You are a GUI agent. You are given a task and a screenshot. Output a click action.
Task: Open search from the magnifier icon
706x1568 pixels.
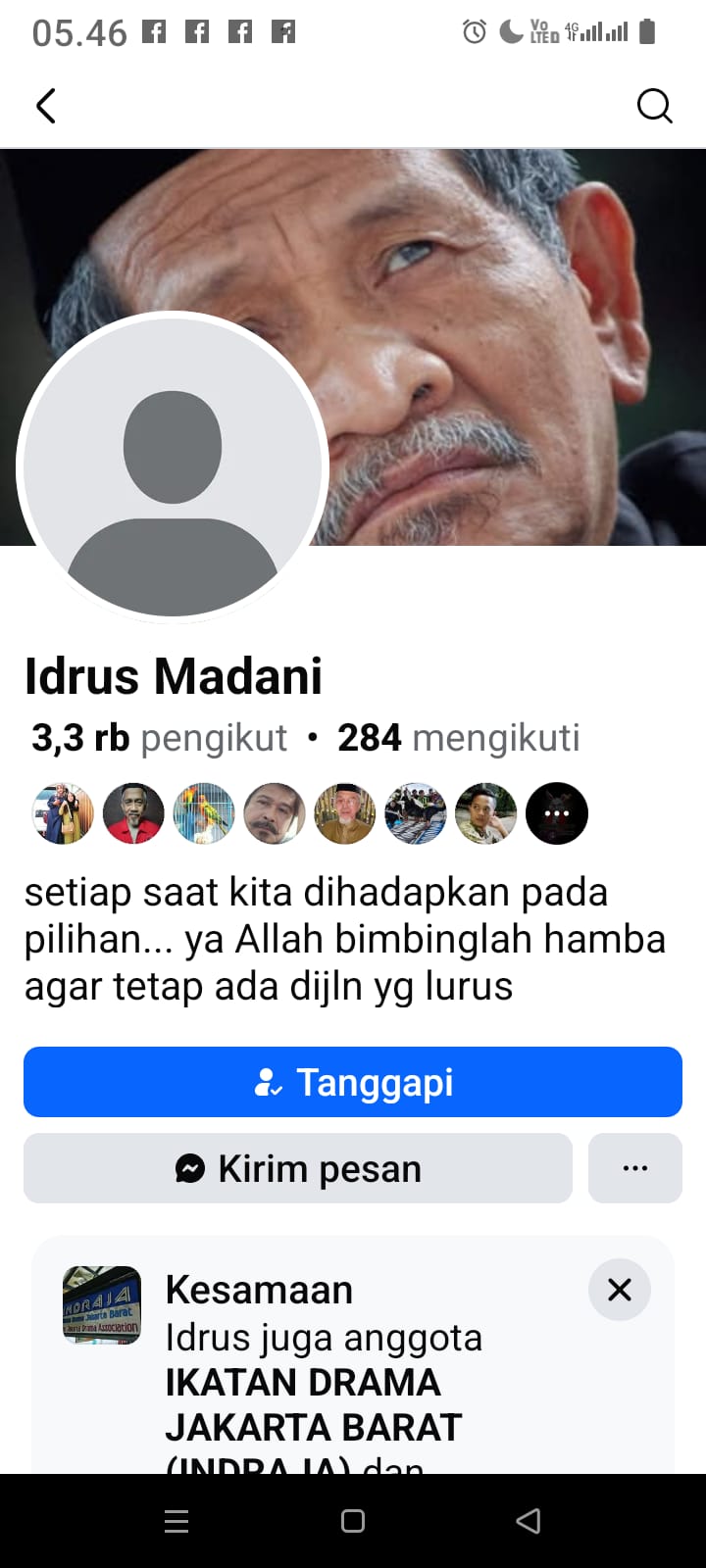click(x=654, y=106)
